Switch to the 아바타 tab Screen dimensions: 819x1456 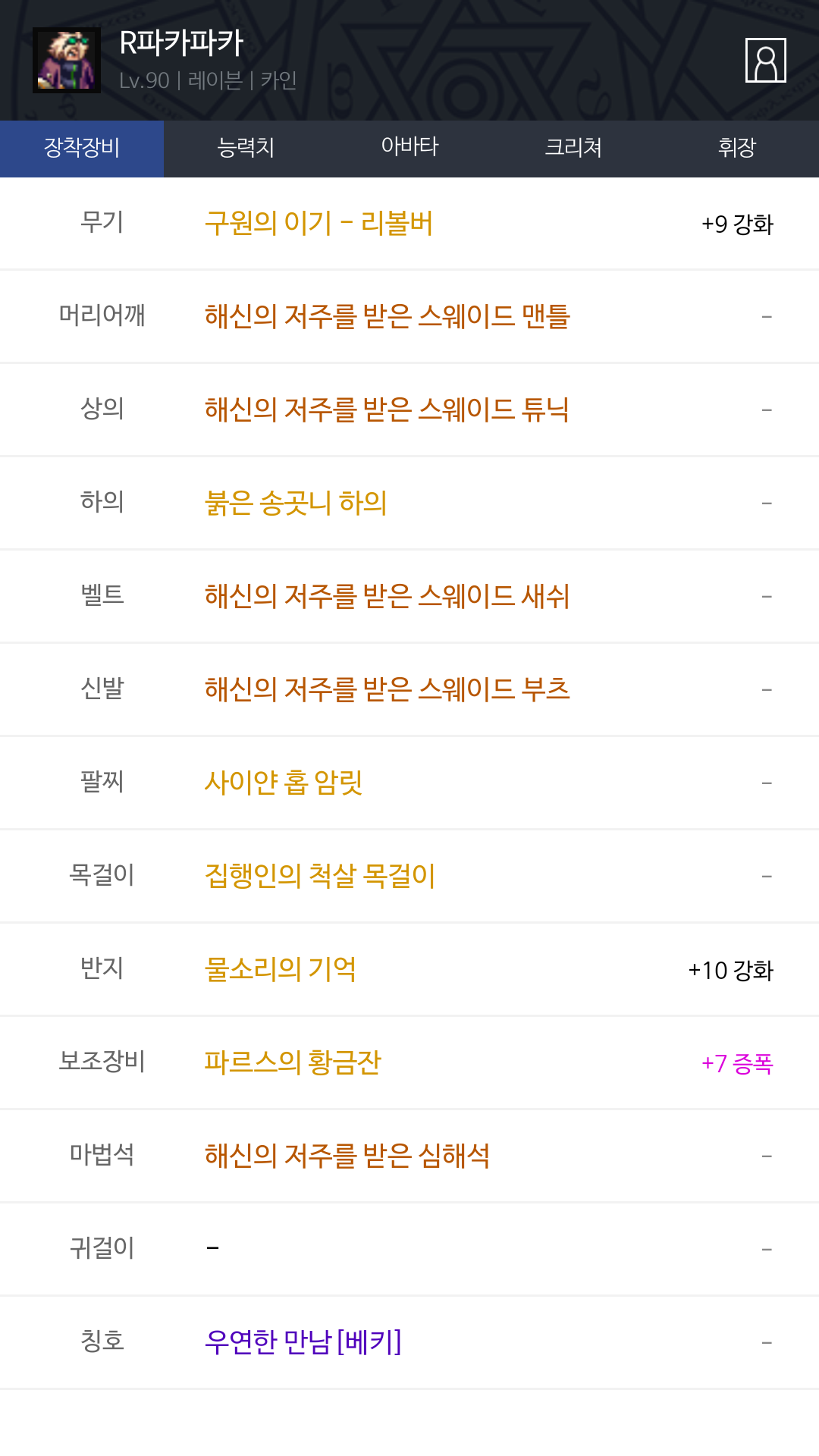pos(409,148)
